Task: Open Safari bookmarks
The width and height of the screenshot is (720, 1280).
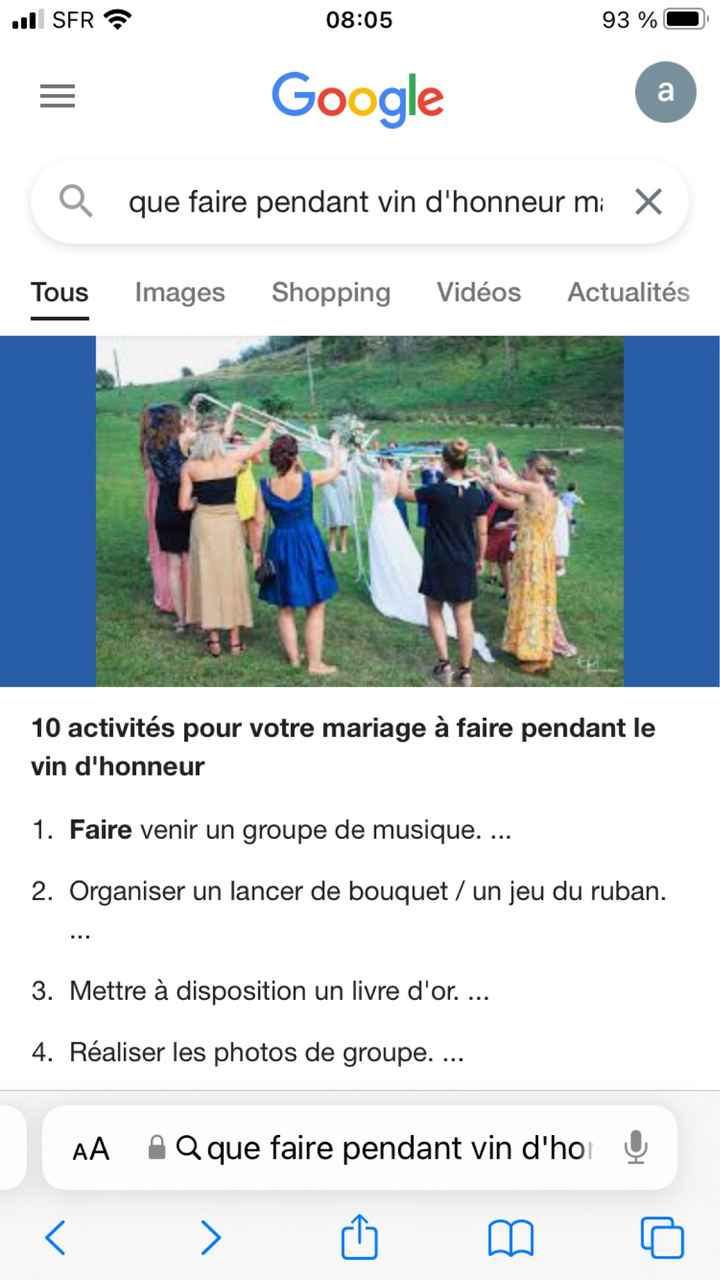Action: [x=510, y=1238]
